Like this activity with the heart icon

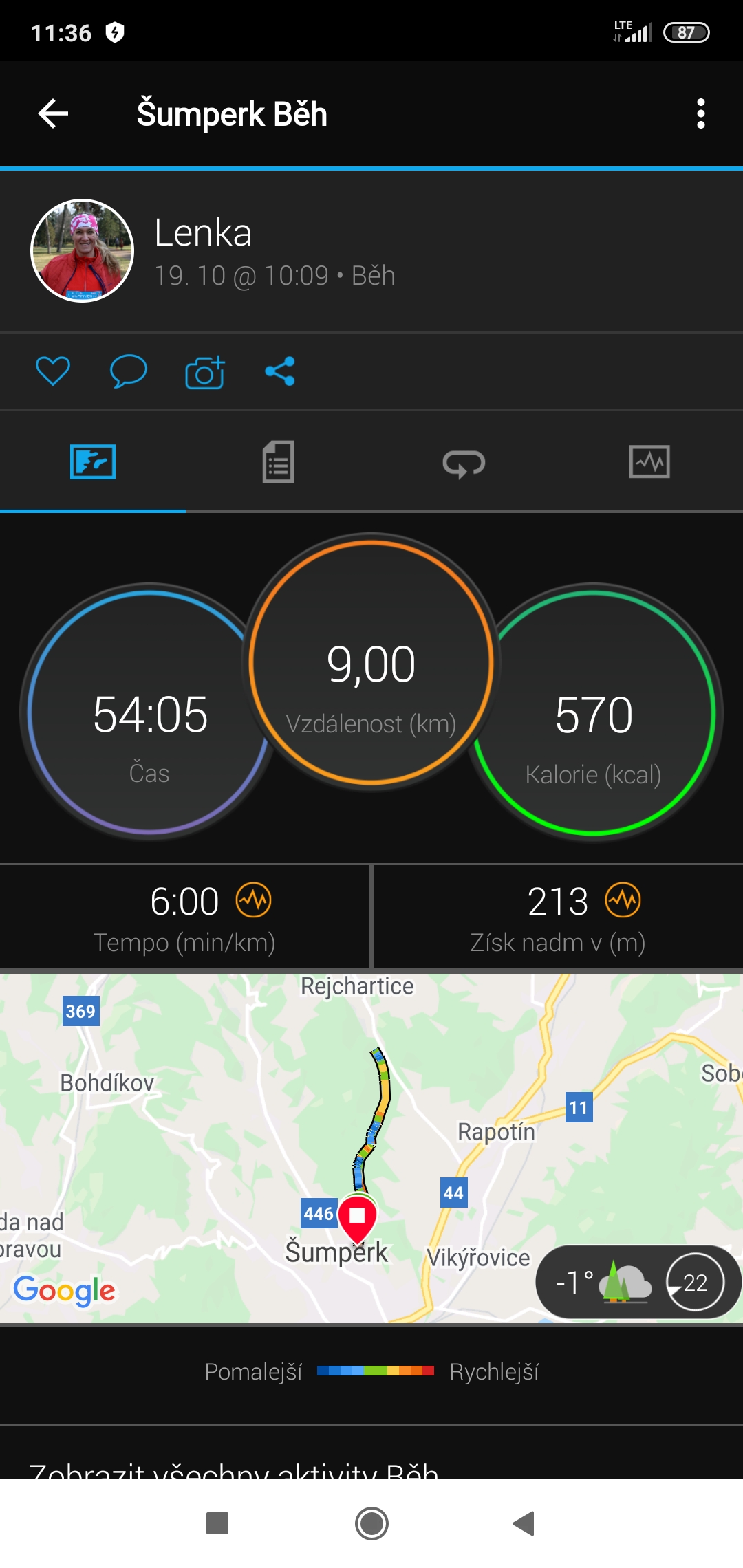[x=53, y=371]
